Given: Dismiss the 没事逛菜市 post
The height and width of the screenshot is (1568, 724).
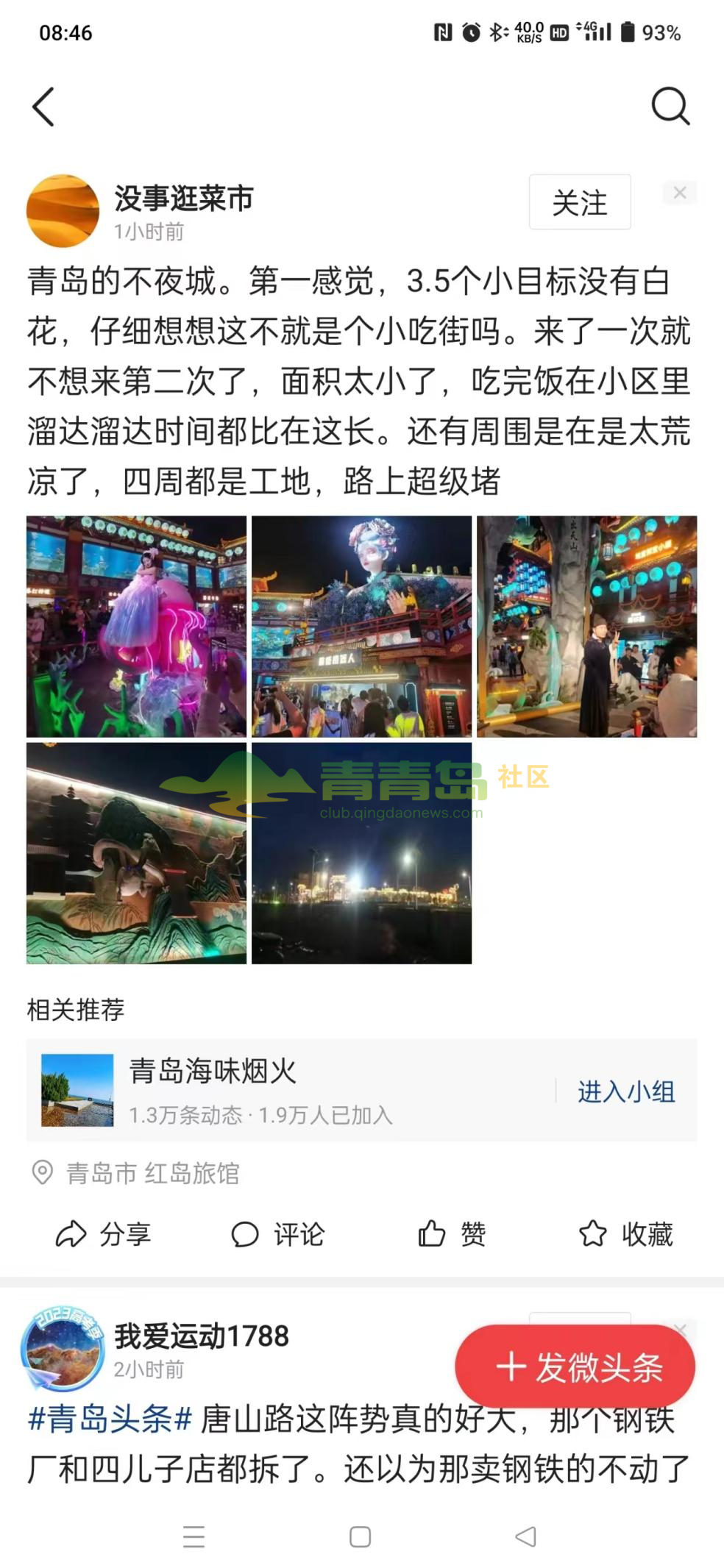Looking at the screenshot, I should [x=680, y=193].
